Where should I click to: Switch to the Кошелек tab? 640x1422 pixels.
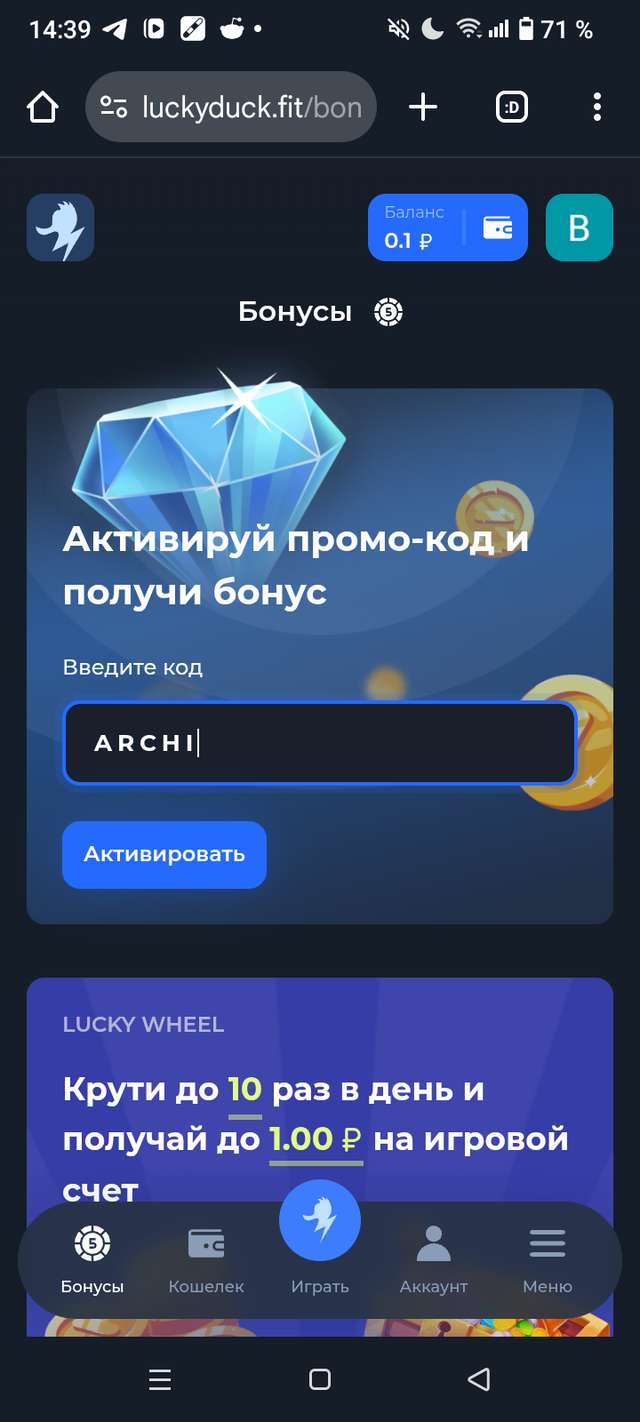(206, 1261)
